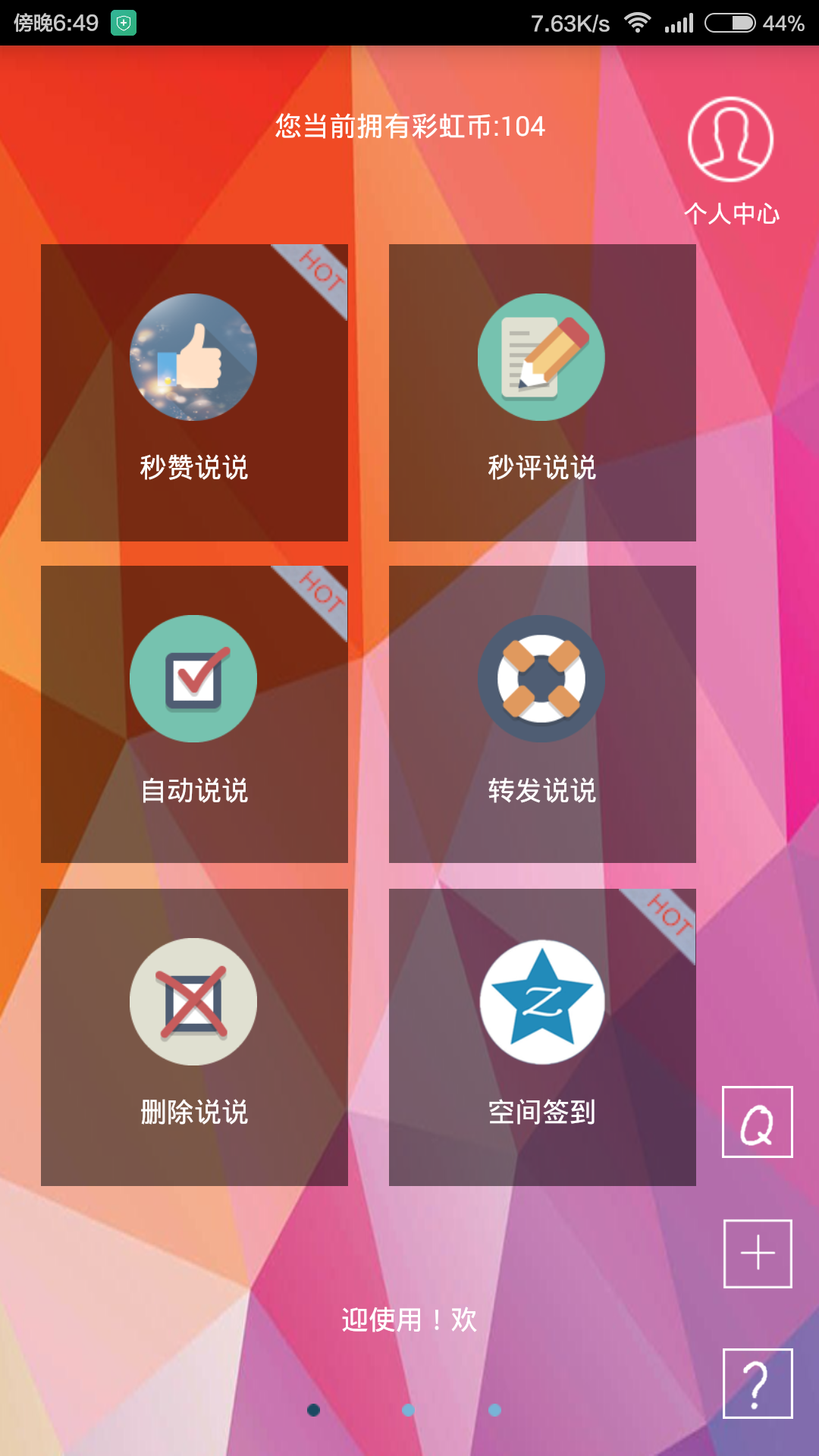The image size is (819, 1456).
Task: Tap the Q floating icon on the right
Action: [756, 1121]
